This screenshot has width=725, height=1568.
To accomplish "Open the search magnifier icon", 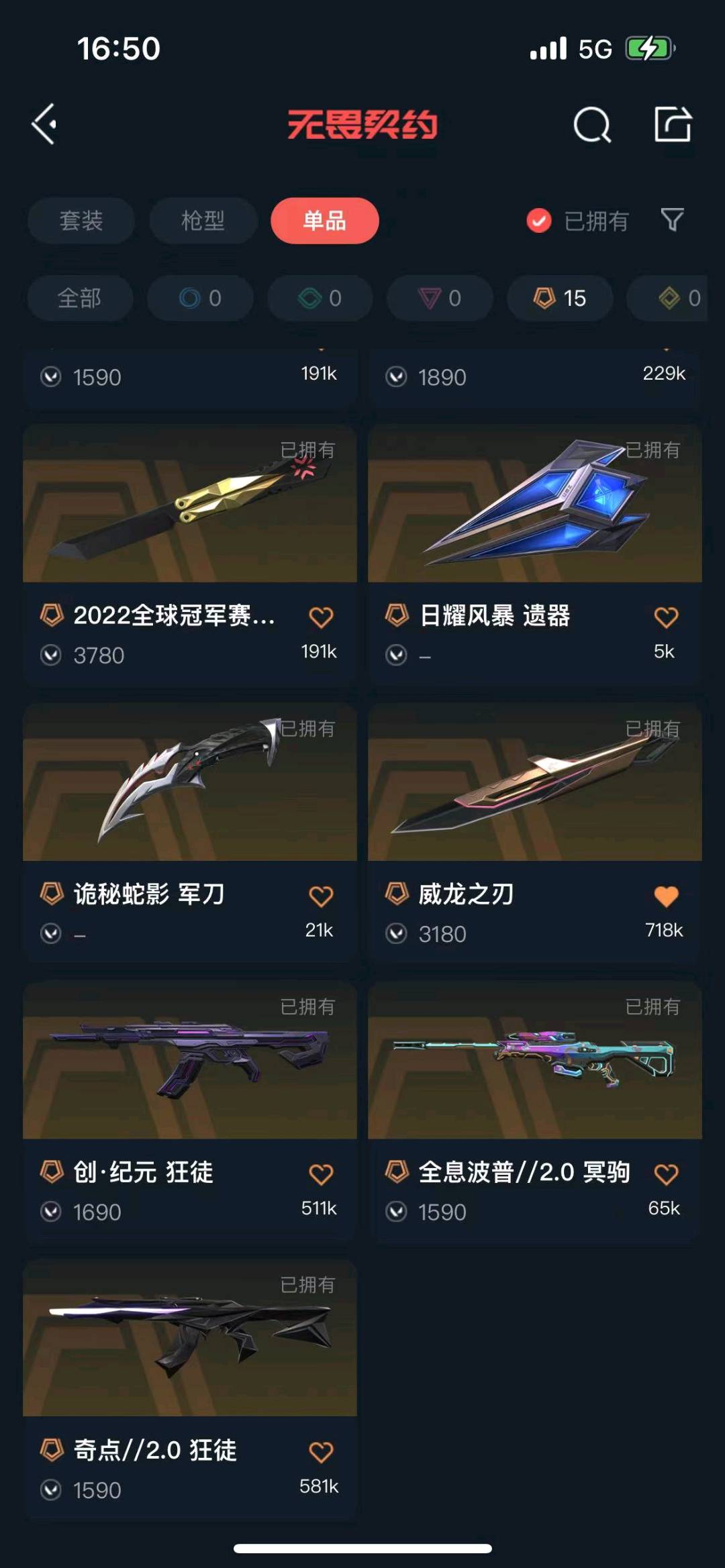I will click(592, 124).
